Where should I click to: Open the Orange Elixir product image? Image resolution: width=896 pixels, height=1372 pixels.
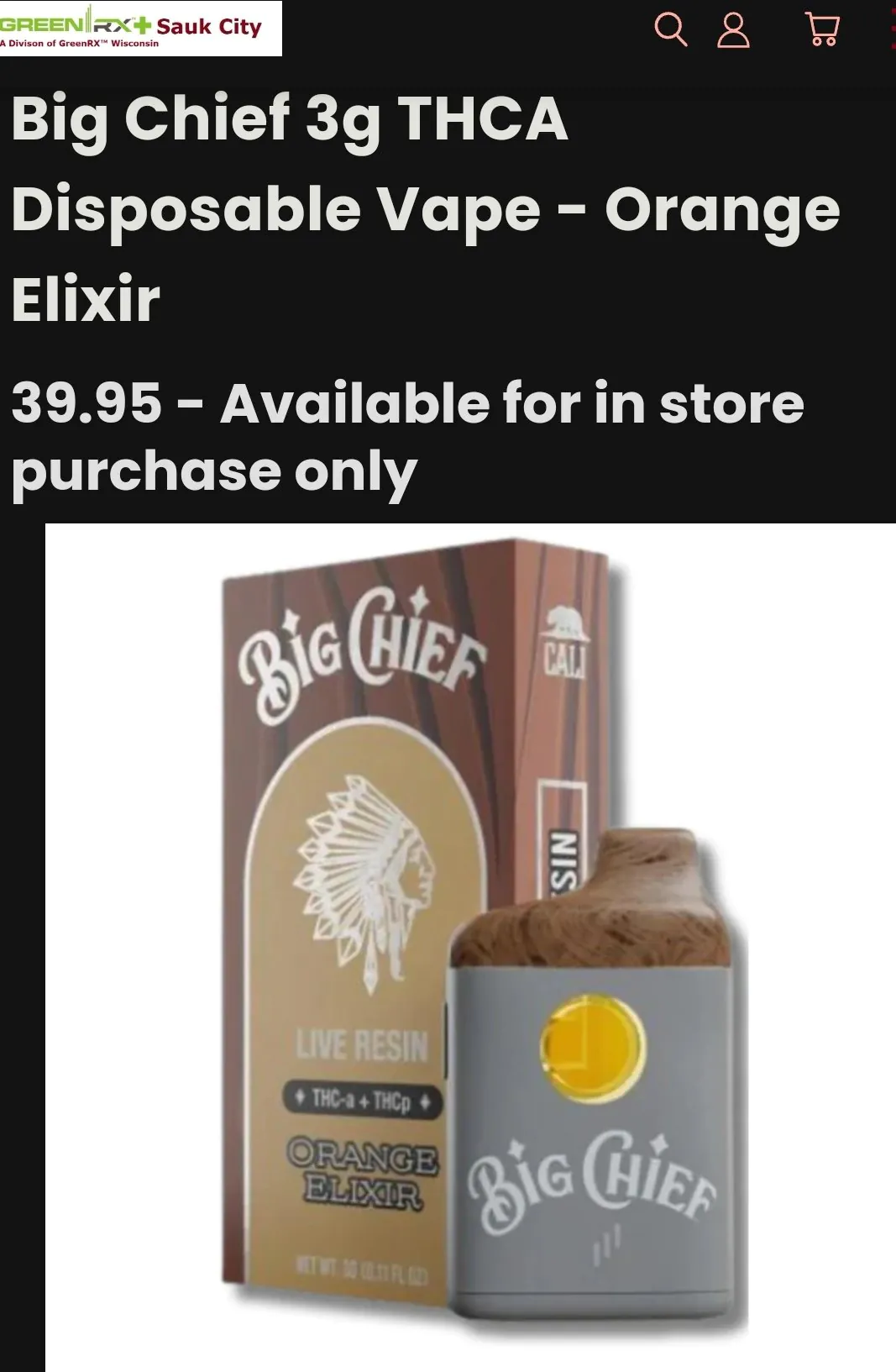click(x=470, y=945)
